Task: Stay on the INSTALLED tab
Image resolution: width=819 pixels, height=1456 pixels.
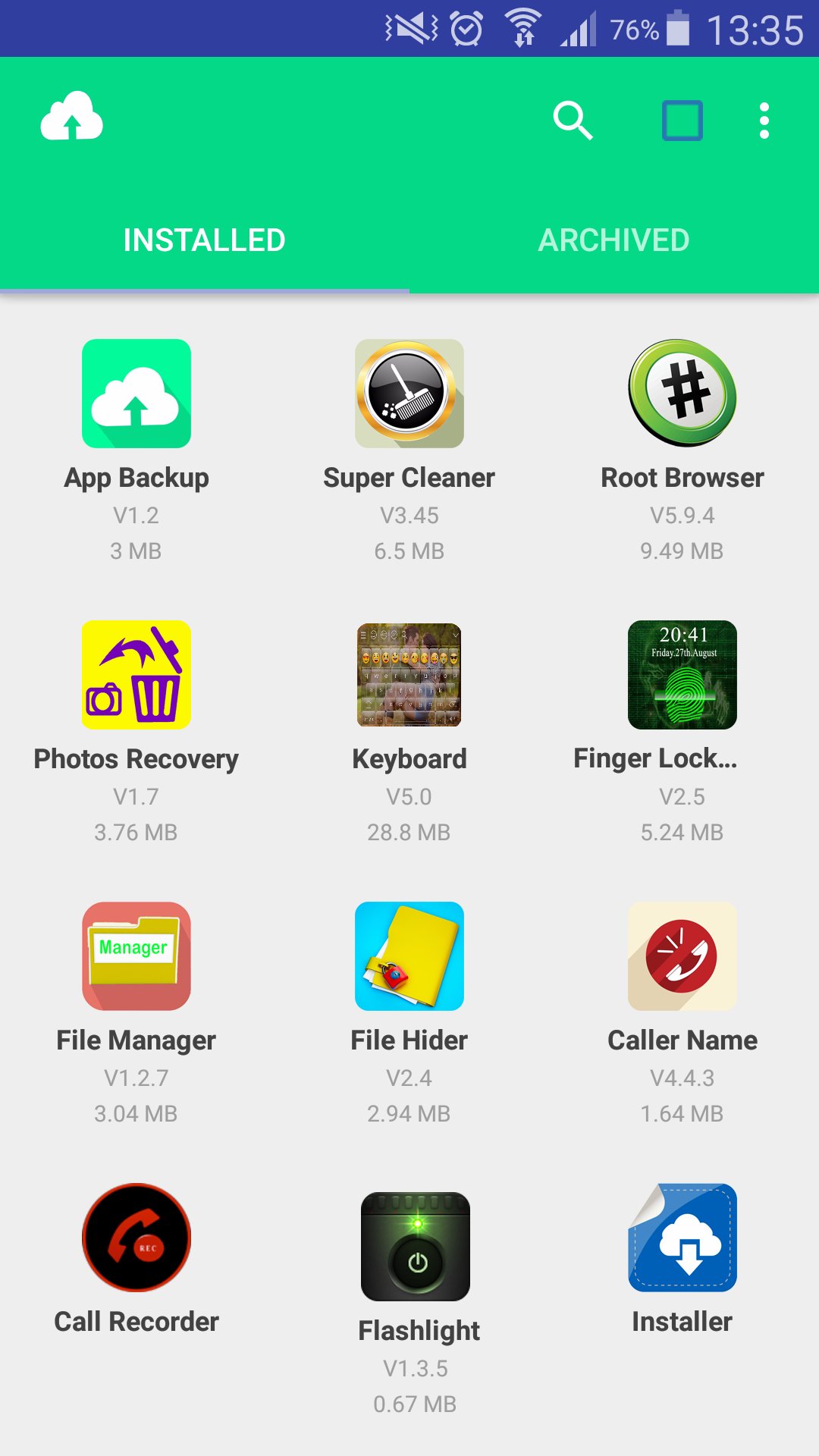Action: click(x=203, y=239)
